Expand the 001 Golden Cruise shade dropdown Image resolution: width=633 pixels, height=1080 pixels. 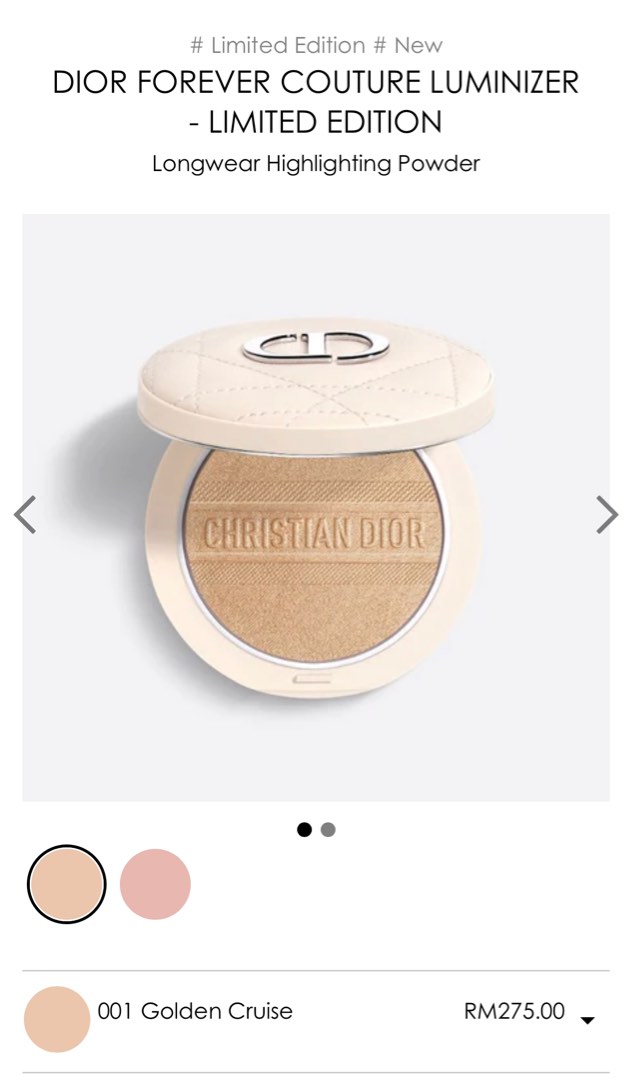click(x=587, y=1019)
